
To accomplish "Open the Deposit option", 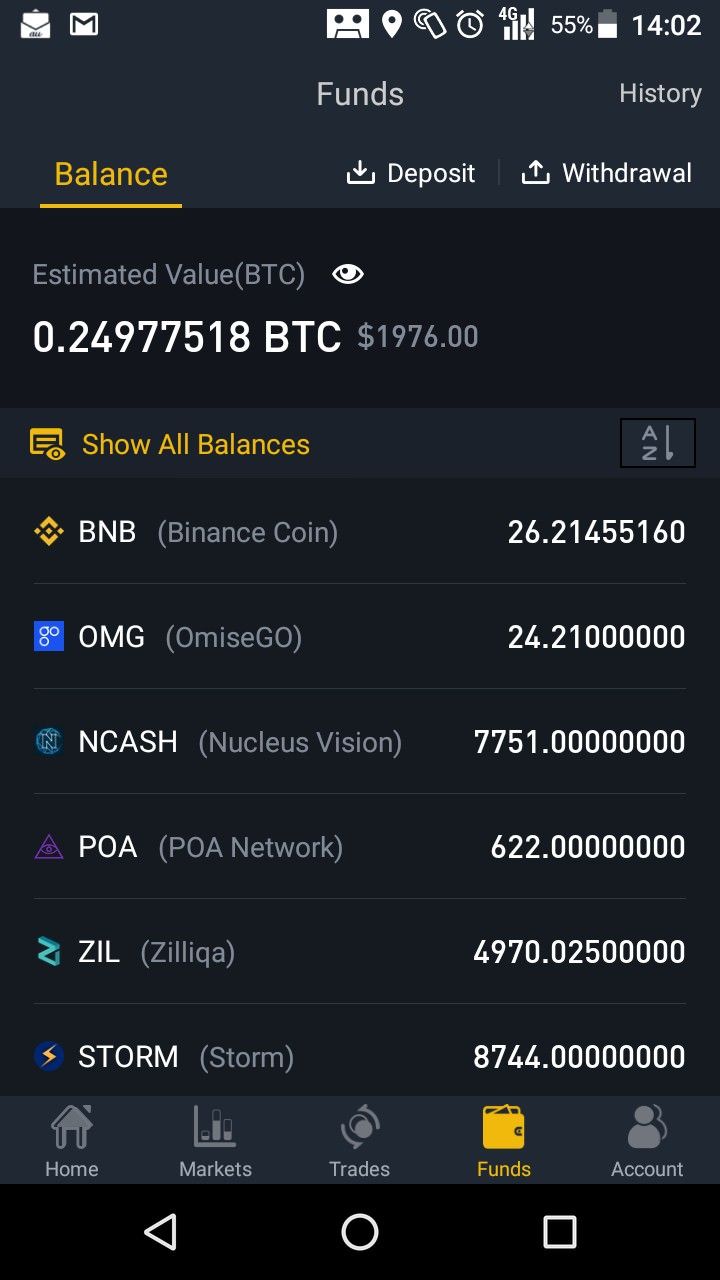I will tap(411, 173).
